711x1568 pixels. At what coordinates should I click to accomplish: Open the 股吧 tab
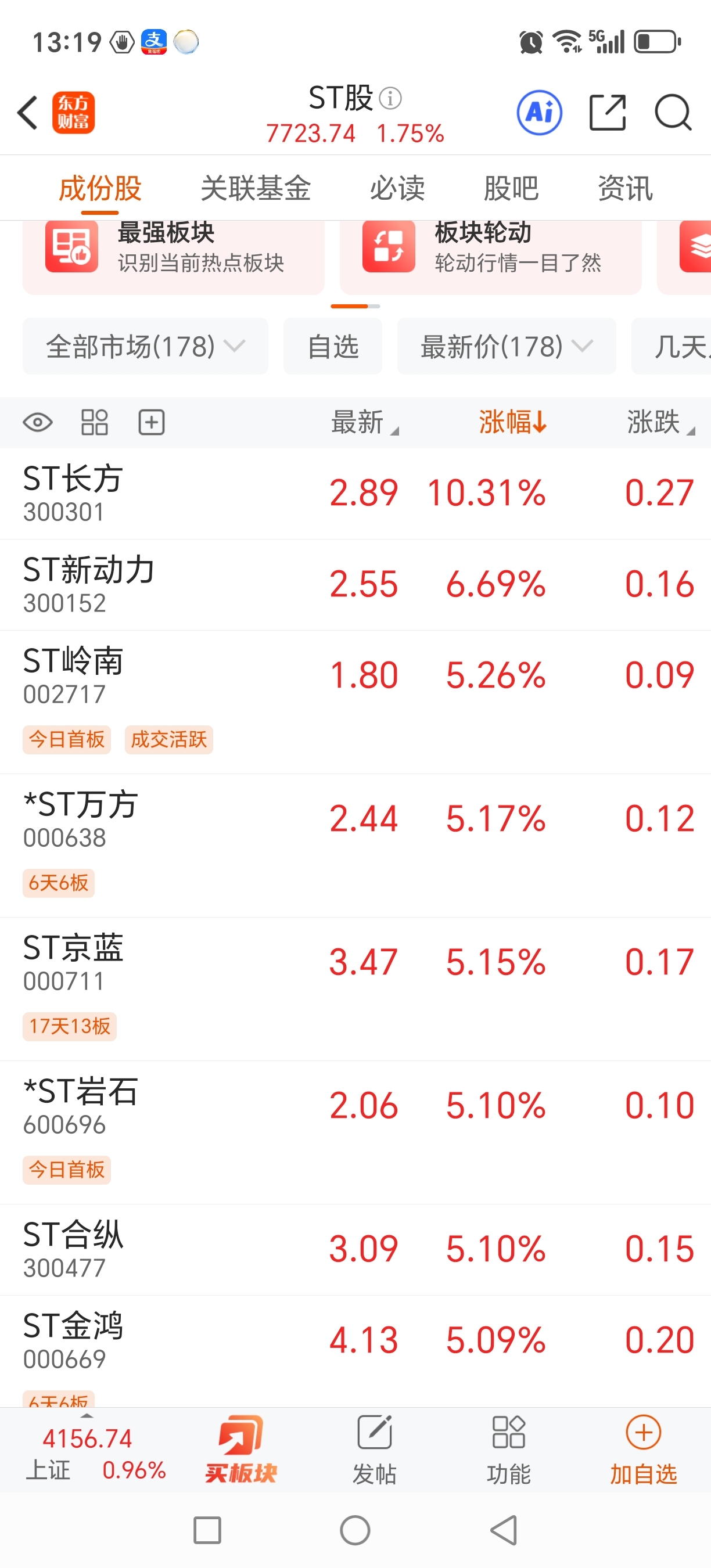(x=511, y=188)
